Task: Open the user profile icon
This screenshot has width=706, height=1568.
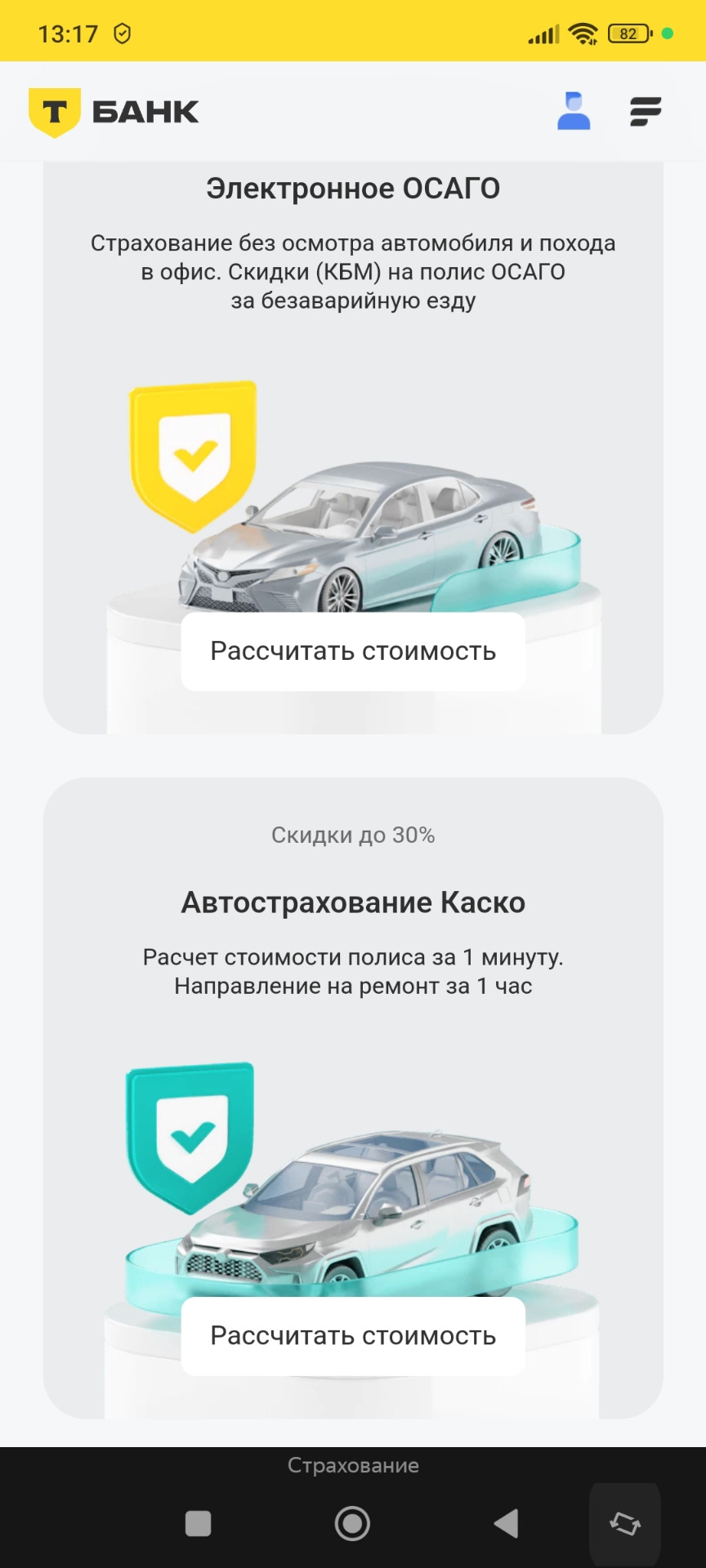Action: point(574,111)
